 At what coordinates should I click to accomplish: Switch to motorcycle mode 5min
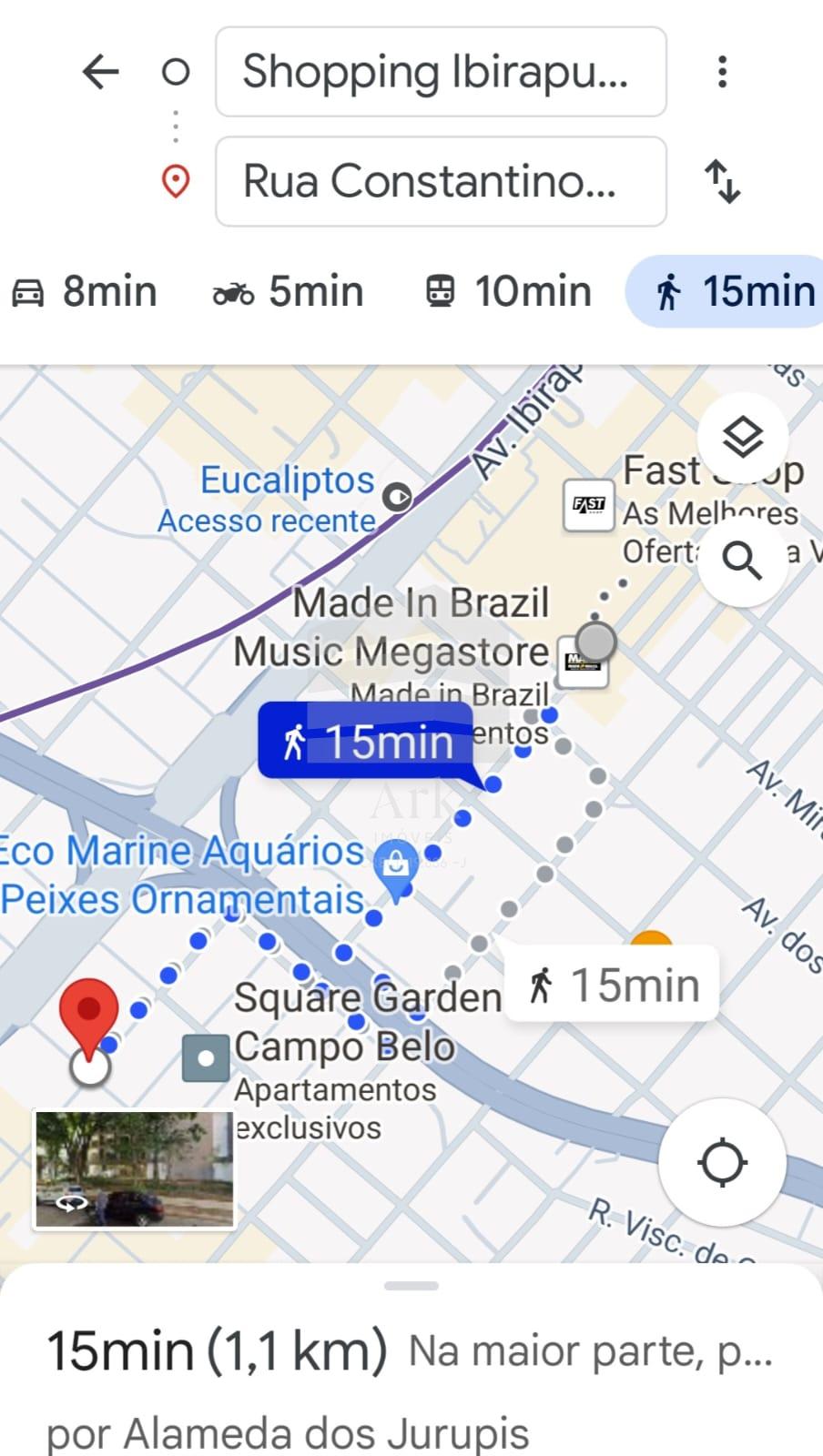coord(288,292)
